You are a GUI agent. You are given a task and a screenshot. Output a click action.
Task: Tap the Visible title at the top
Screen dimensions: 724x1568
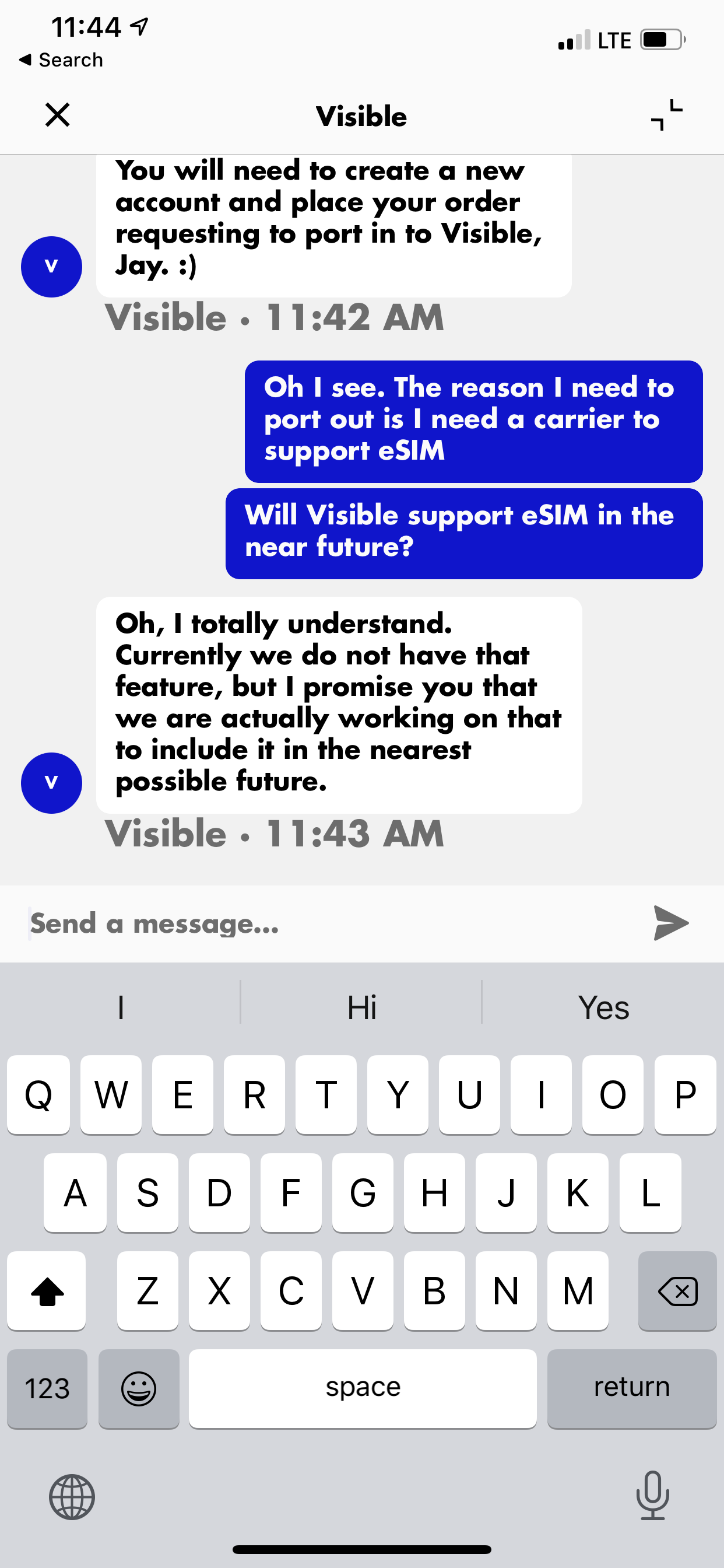pyautogui.click(x=361, y=116)
